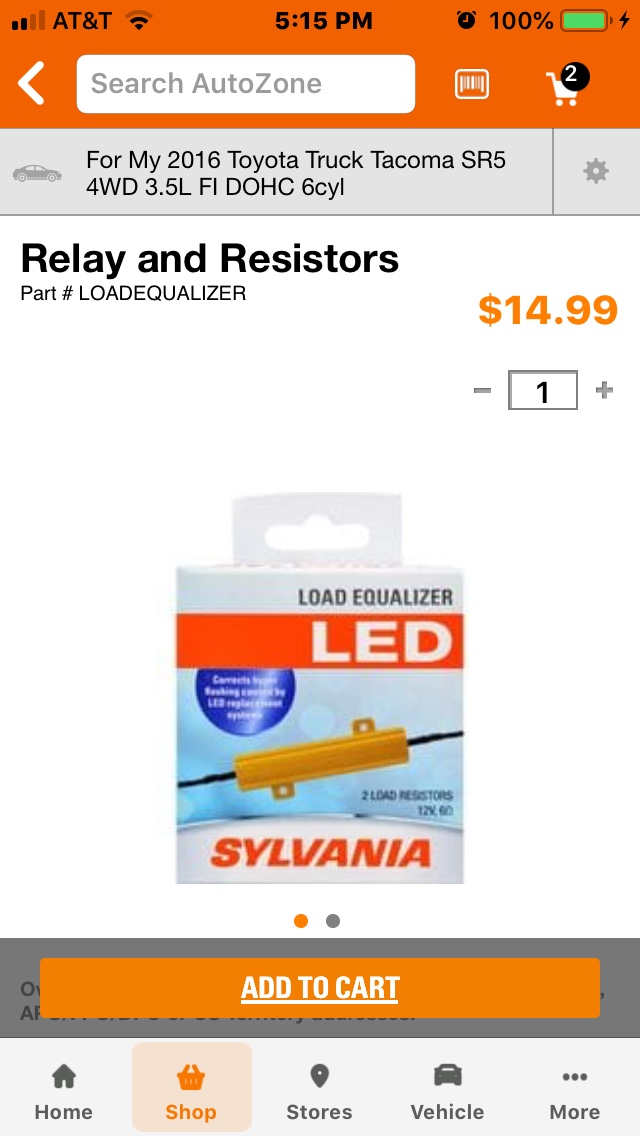The image size is (640, 1136).
Task: Open vehicle settings gear icon
Action: pyautogui.click(x=596, y=172)
